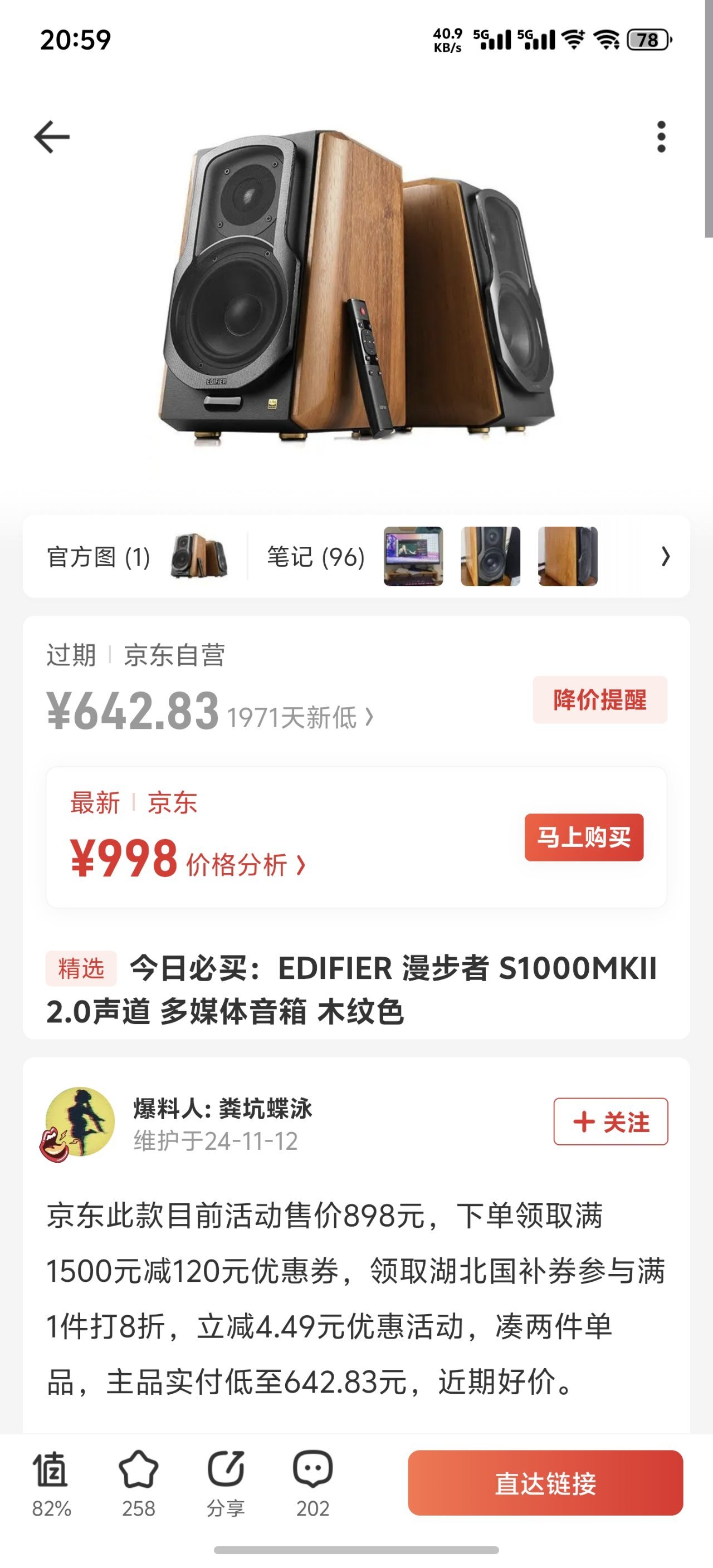Image resolution: width=713 pixels, height=1568 pixels.
Task: Tap 马上购买 to buy now
Action: (583, 837)
